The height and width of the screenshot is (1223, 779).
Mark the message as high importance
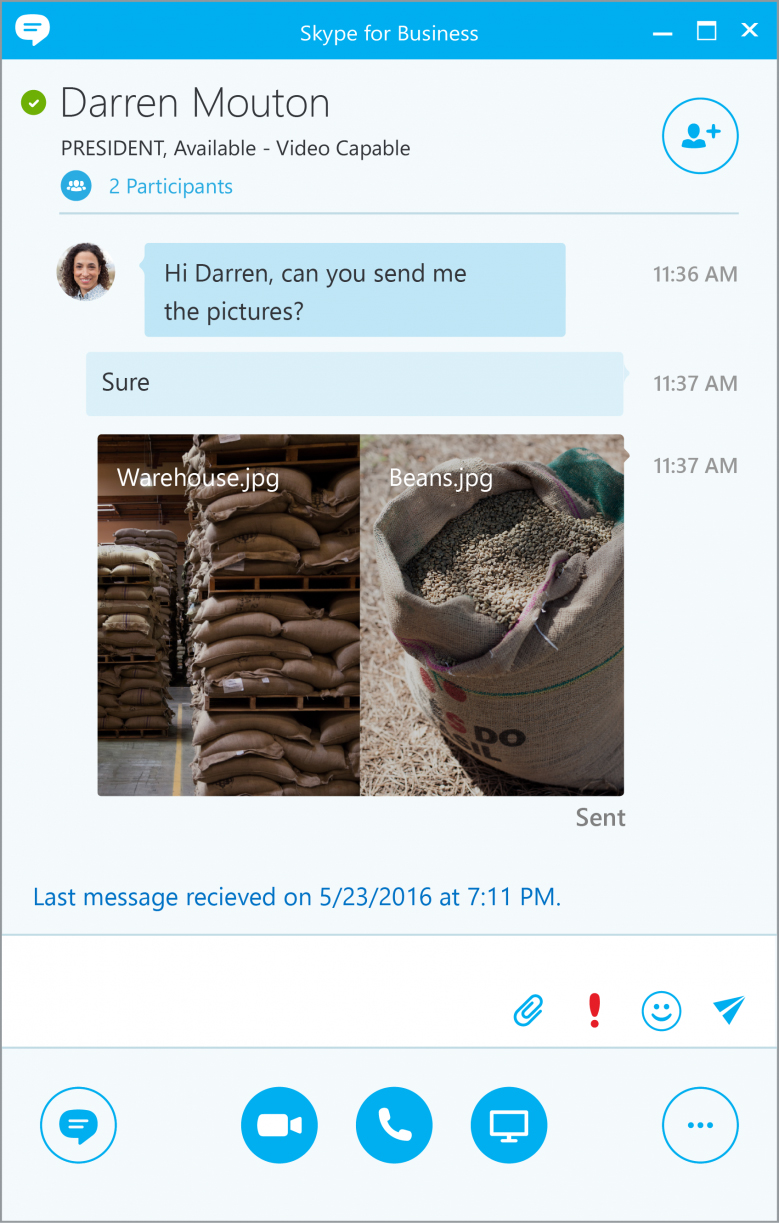[594, 1011]
